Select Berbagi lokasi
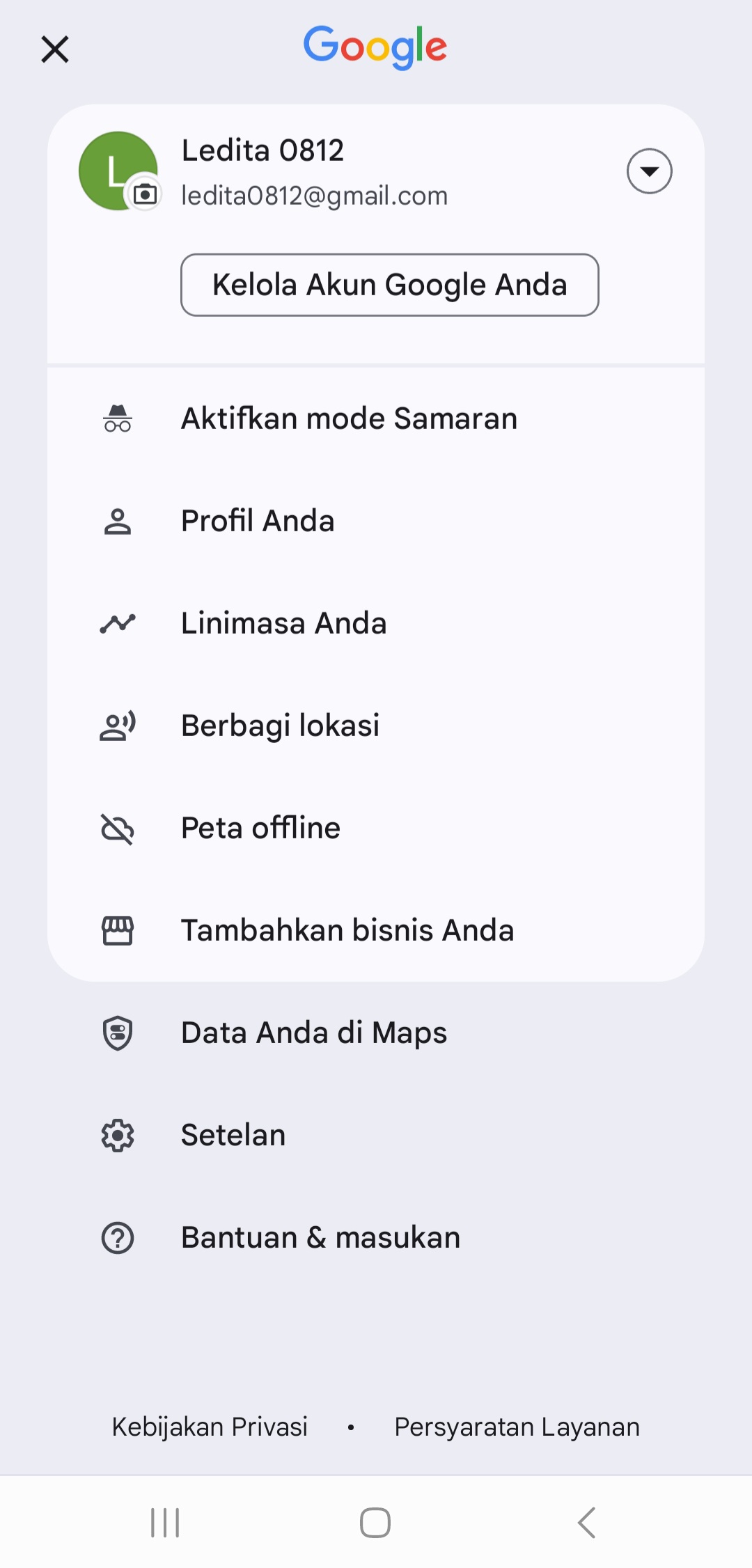Image resolution: width=752 pixels, height=1568 pixels. point(376,726)
